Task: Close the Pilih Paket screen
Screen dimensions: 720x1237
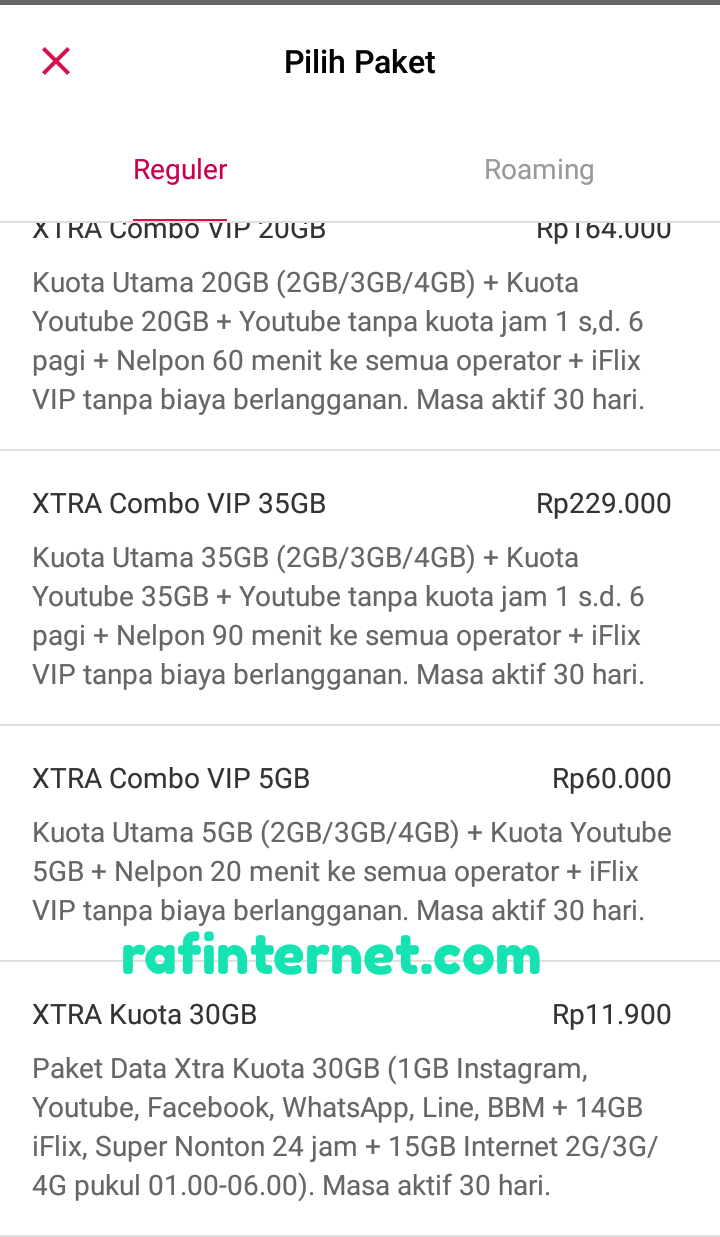Action: tap(56, 62)
